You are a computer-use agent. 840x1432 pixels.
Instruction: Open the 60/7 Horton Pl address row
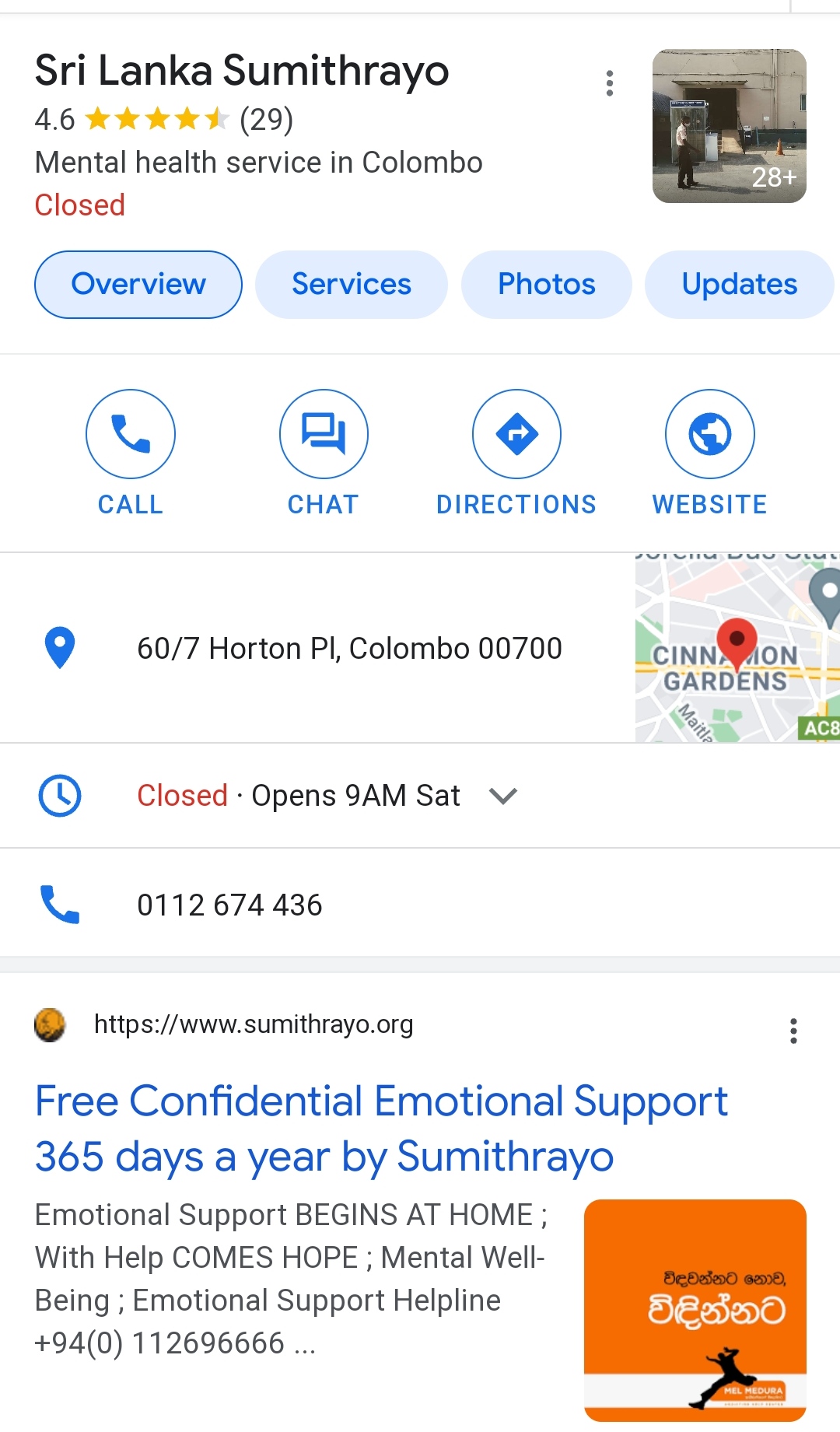(317, 648)
